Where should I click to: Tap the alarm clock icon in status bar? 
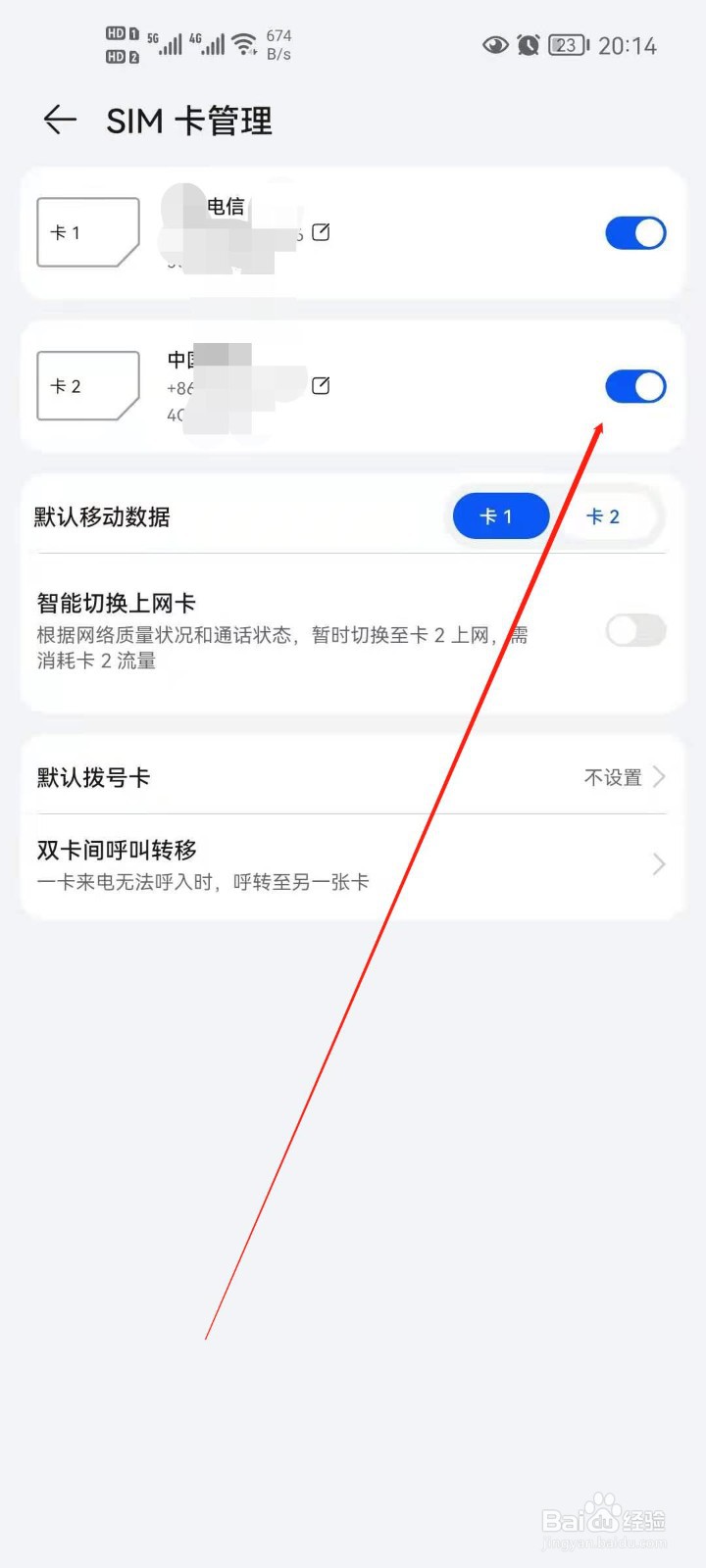(x=529, y=44)
